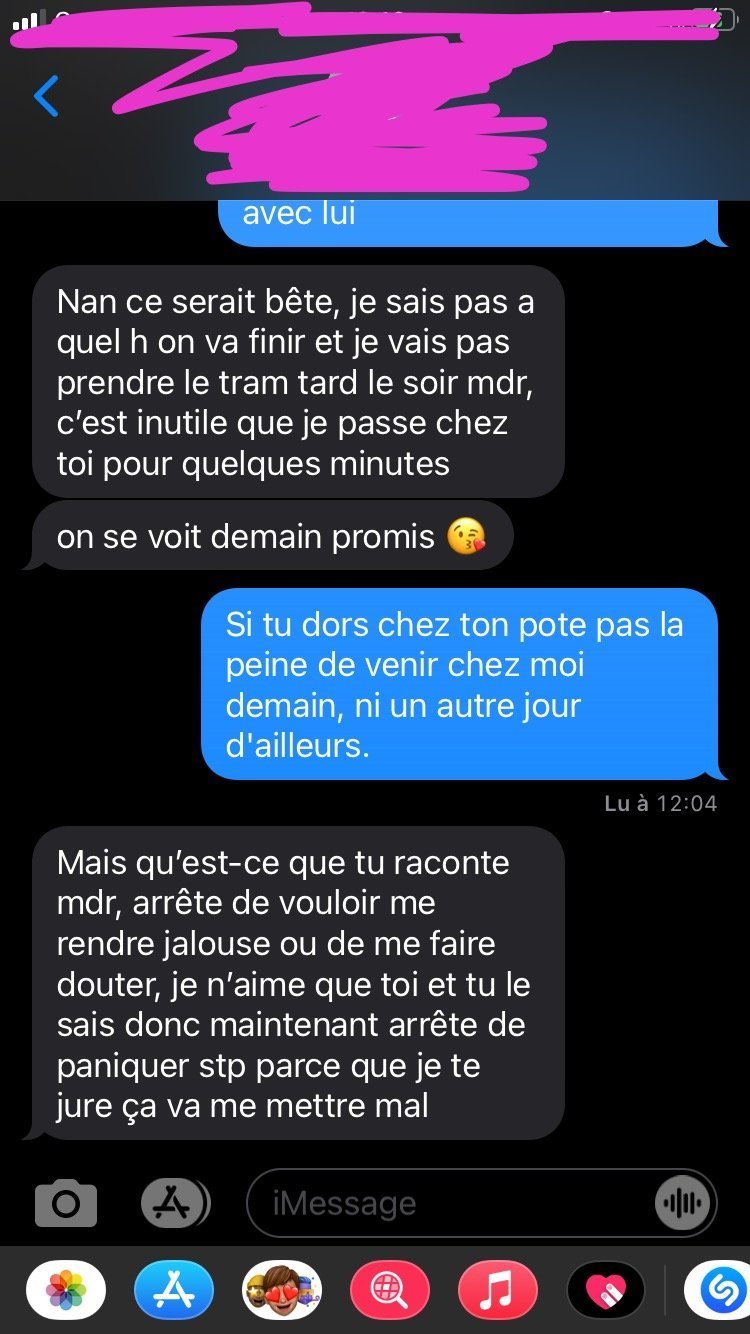Open the camera to send a photo

pyautogui.click(x=66, y=1203)
